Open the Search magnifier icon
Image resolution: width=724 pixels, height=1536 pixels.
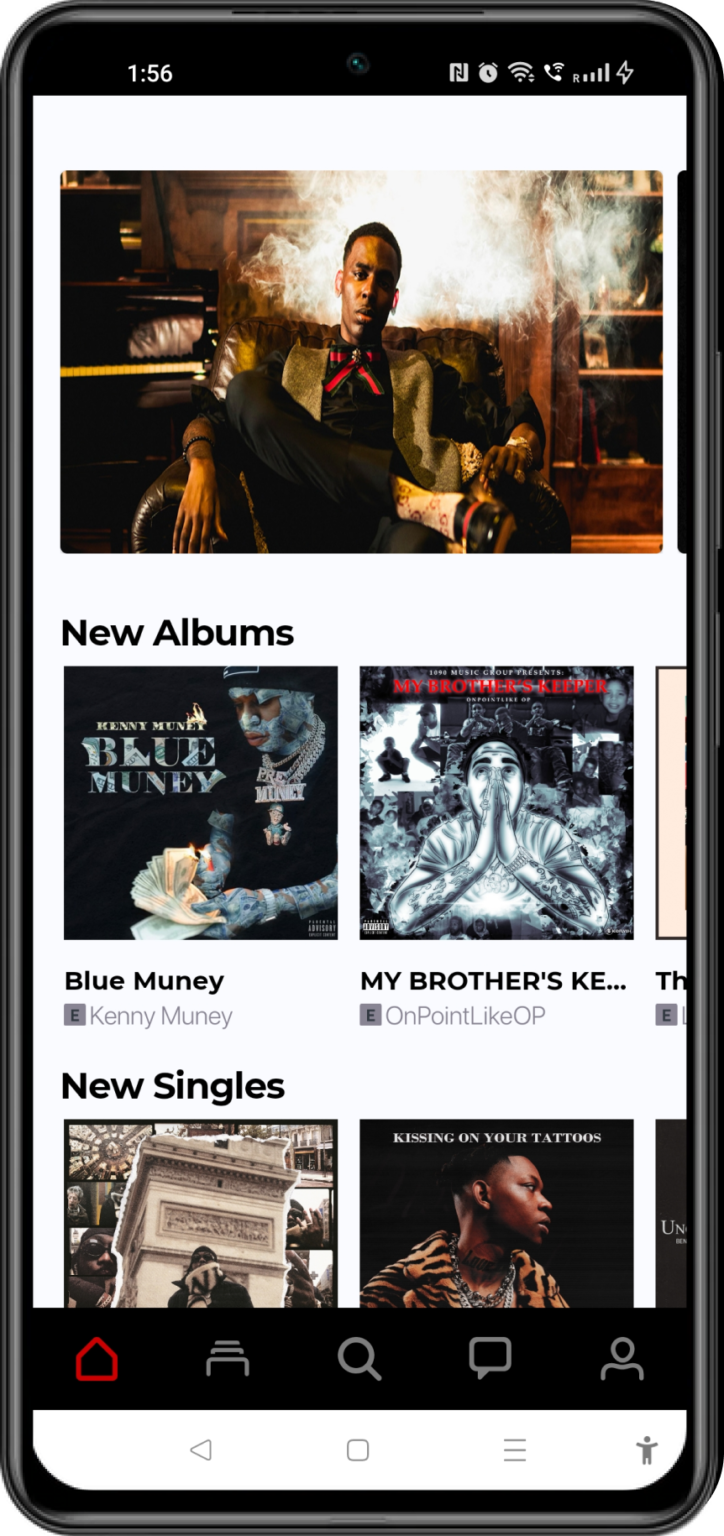tap(359, 1358)
